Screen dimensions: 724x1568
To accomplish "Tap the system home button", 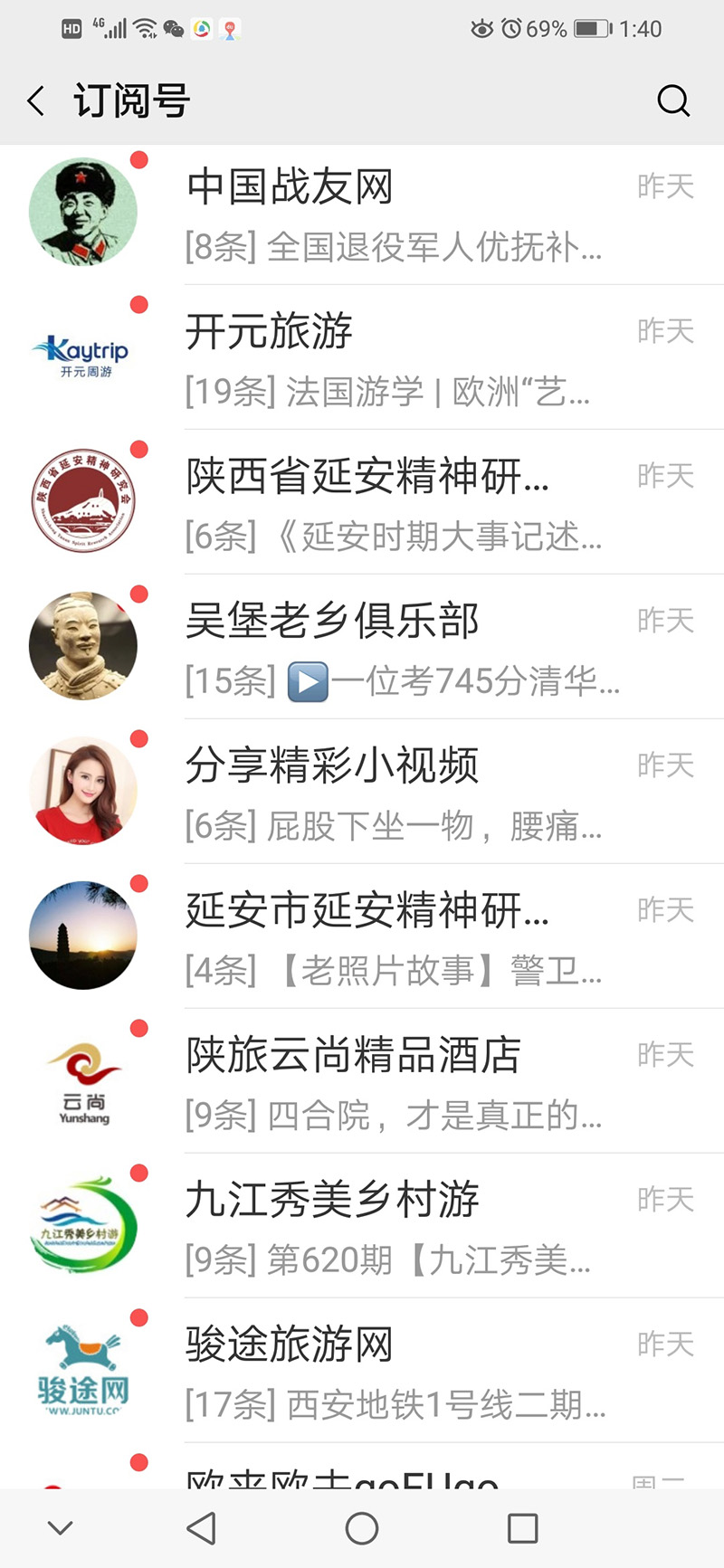I will point(362,1528).
